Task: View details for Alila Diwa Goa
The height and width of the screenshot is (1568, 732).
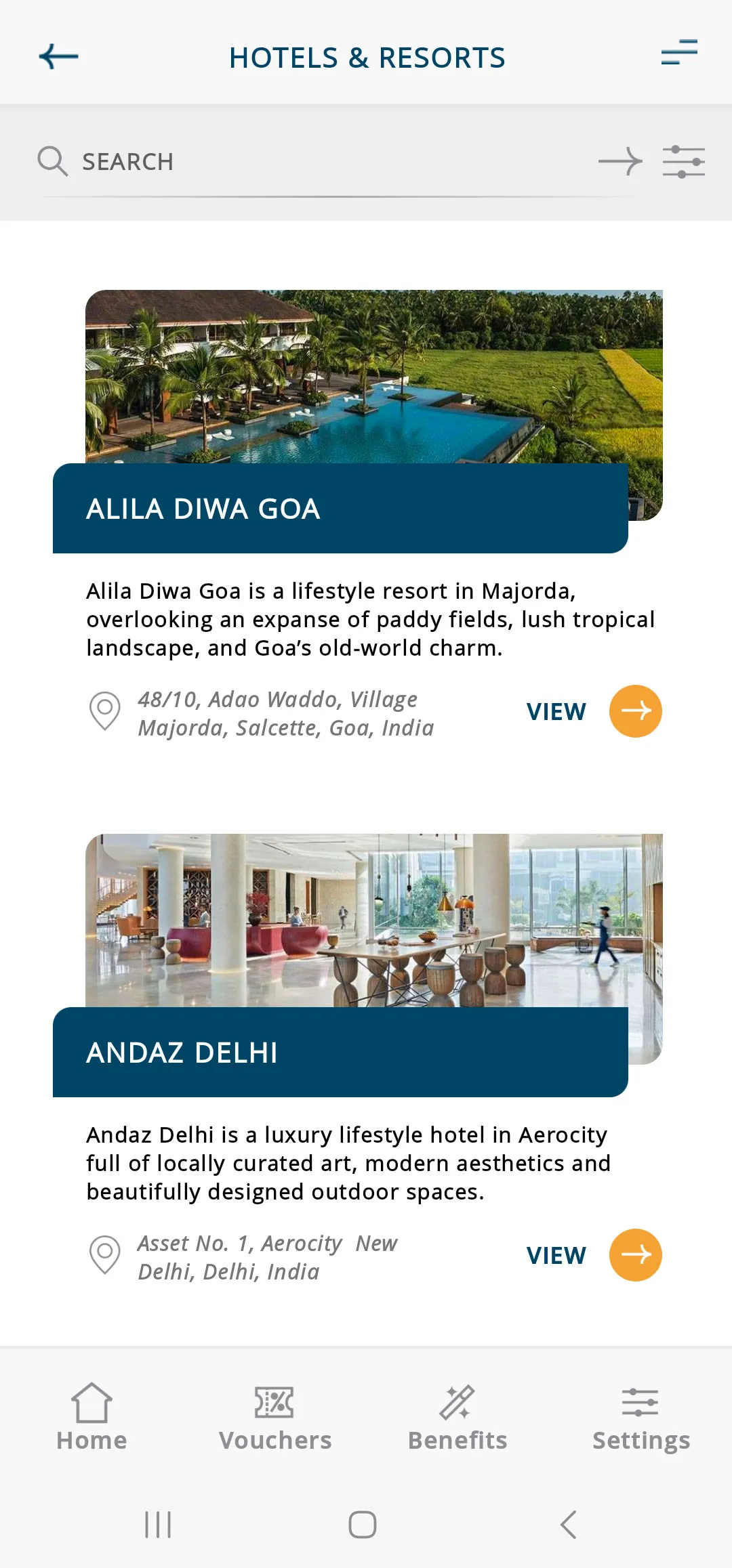Action: click(x=635, y=711)
